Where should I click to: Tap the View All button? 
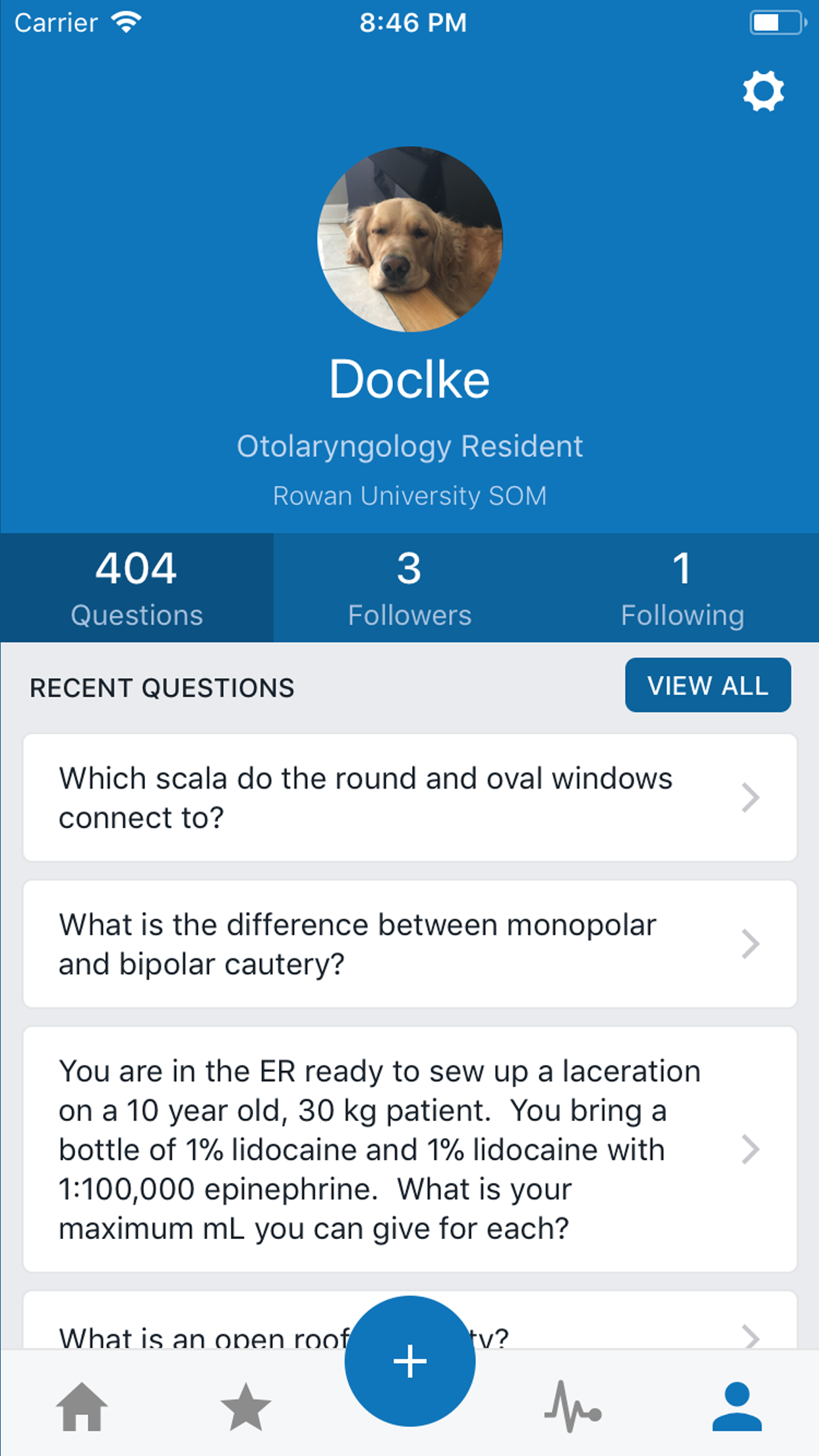[x=708, y=685]
